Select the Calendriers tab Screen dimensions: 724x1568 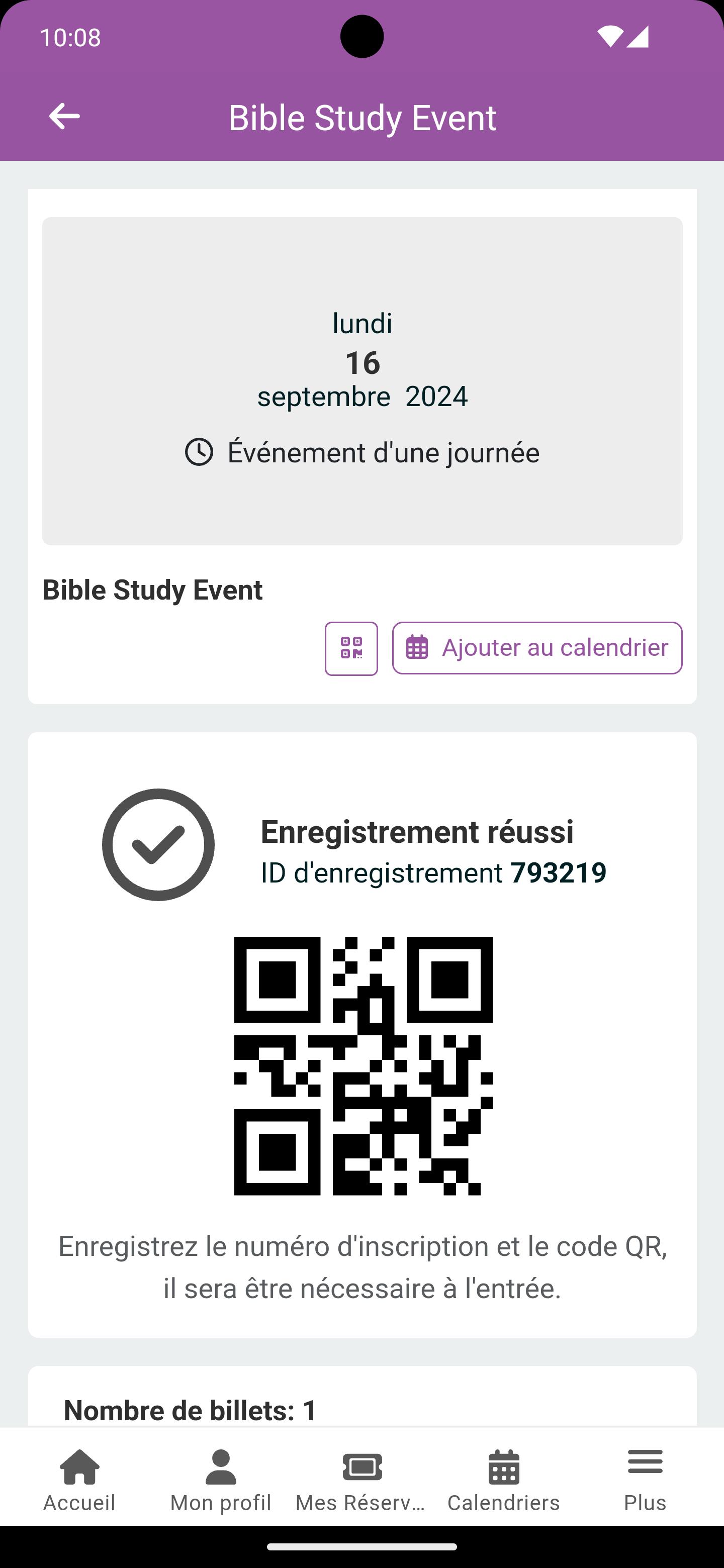(504, 1480)
